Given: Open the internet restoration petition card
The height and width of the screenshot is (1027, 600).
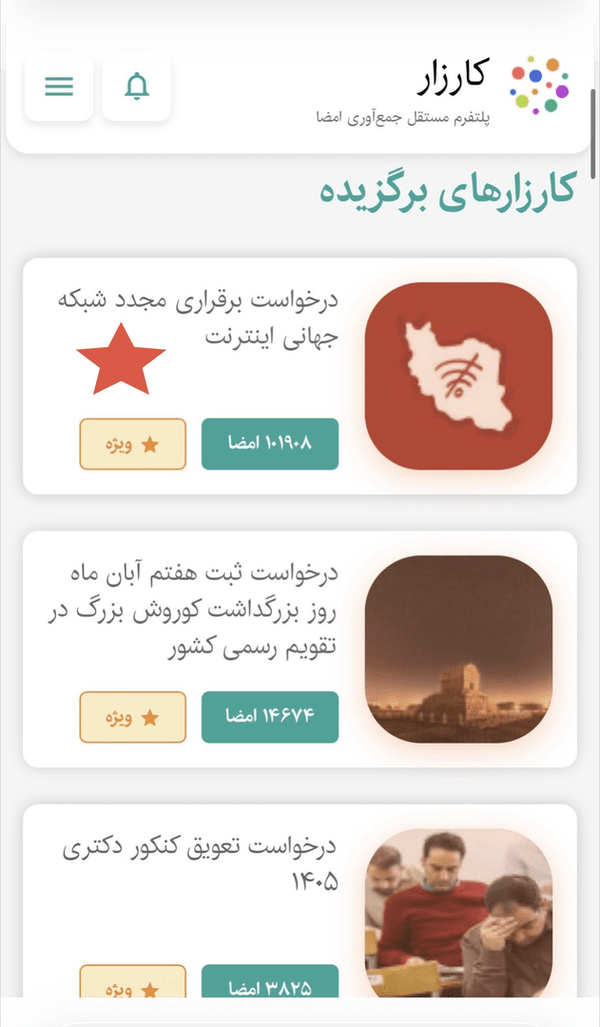Looking at the screenshot, I should tap(300, 376).
